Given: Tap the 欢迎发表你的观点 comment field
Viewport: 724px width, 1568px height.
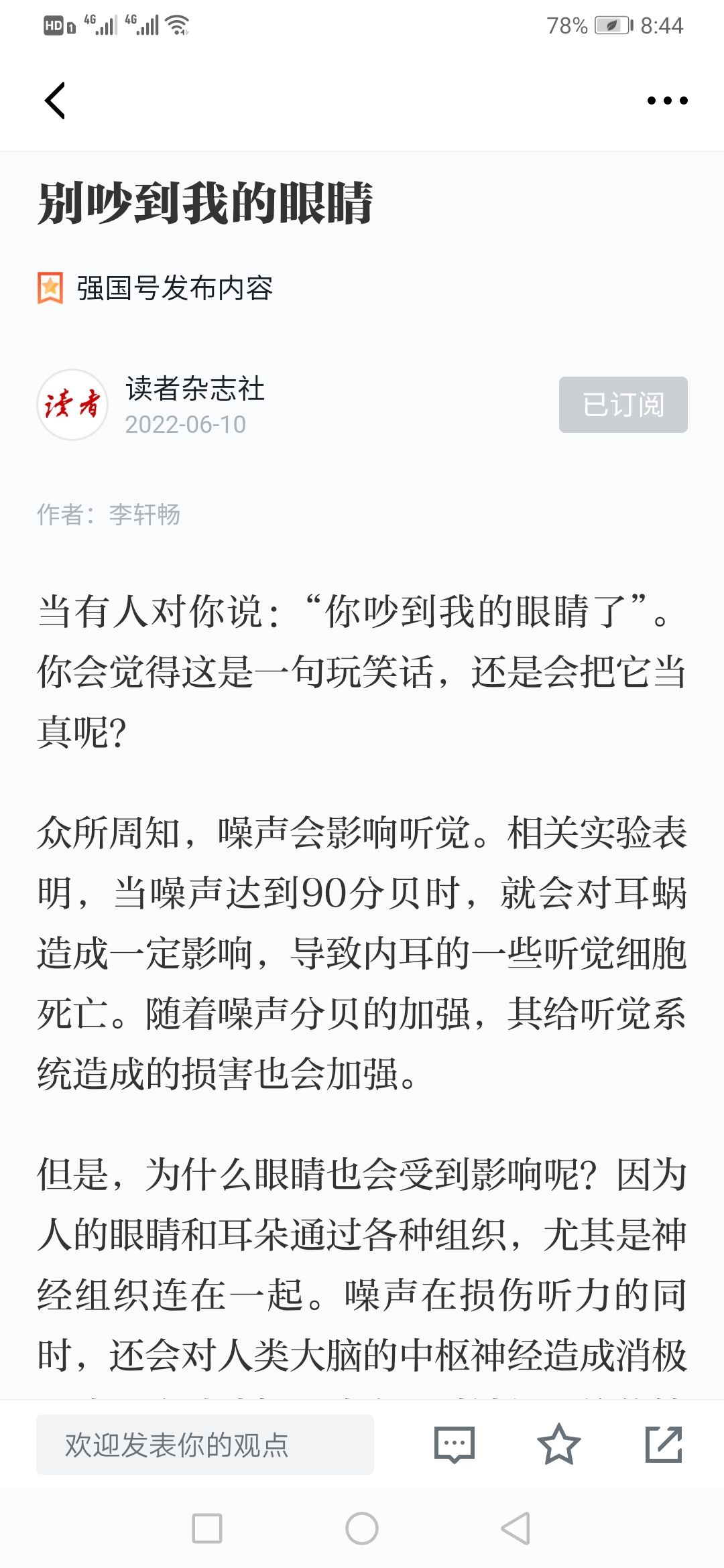Looking at the screenshot, I should click(205, 1445).
